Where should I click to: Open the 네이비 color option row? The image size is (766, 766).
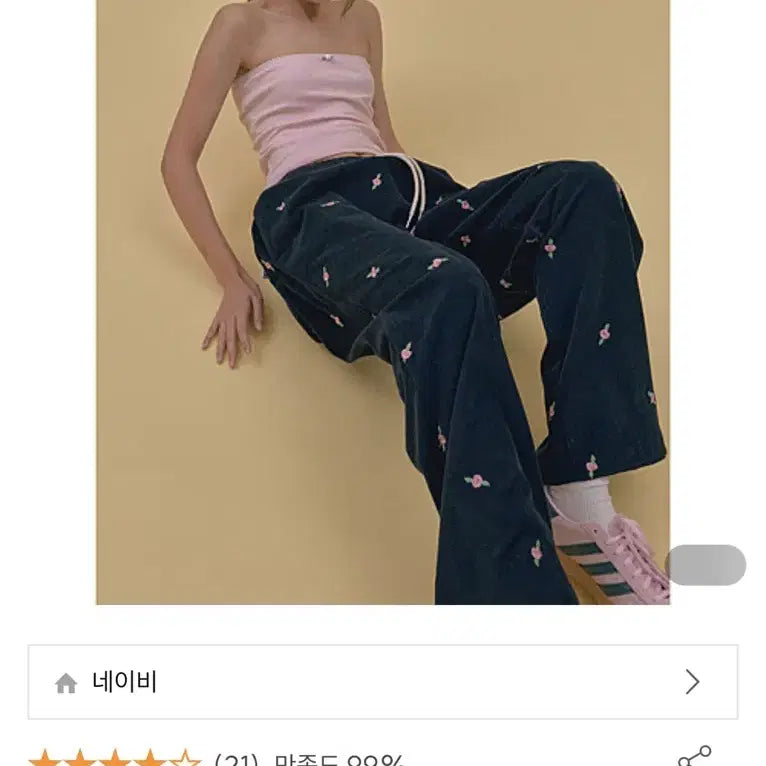382,682
